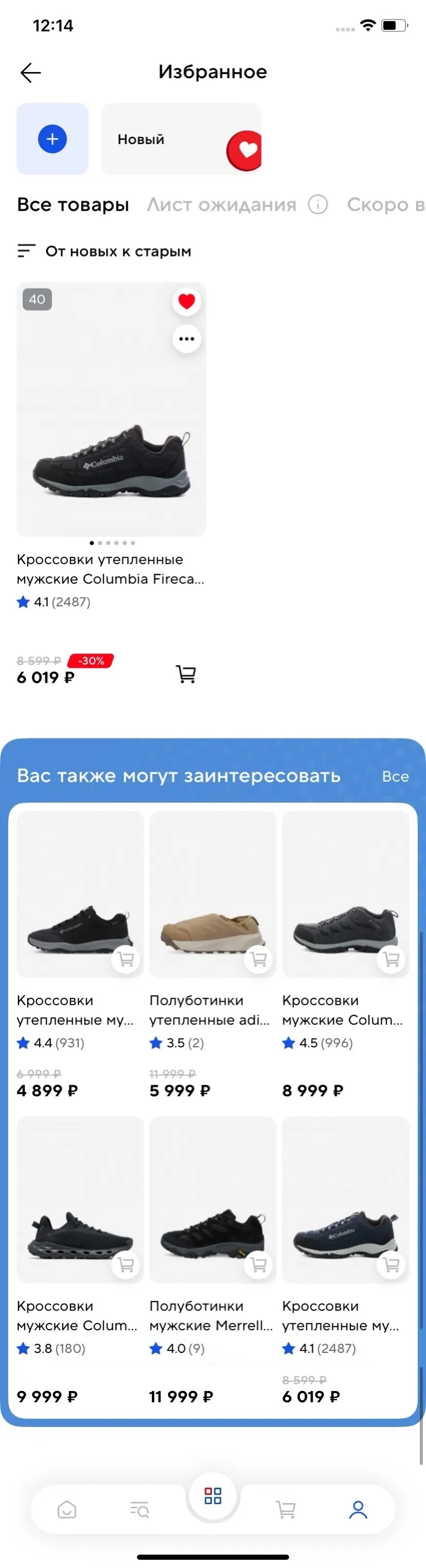Add Merrell Полуботинки to cart
Image resolution: width=426 pixels, height=1568 pixels.
259,1265
